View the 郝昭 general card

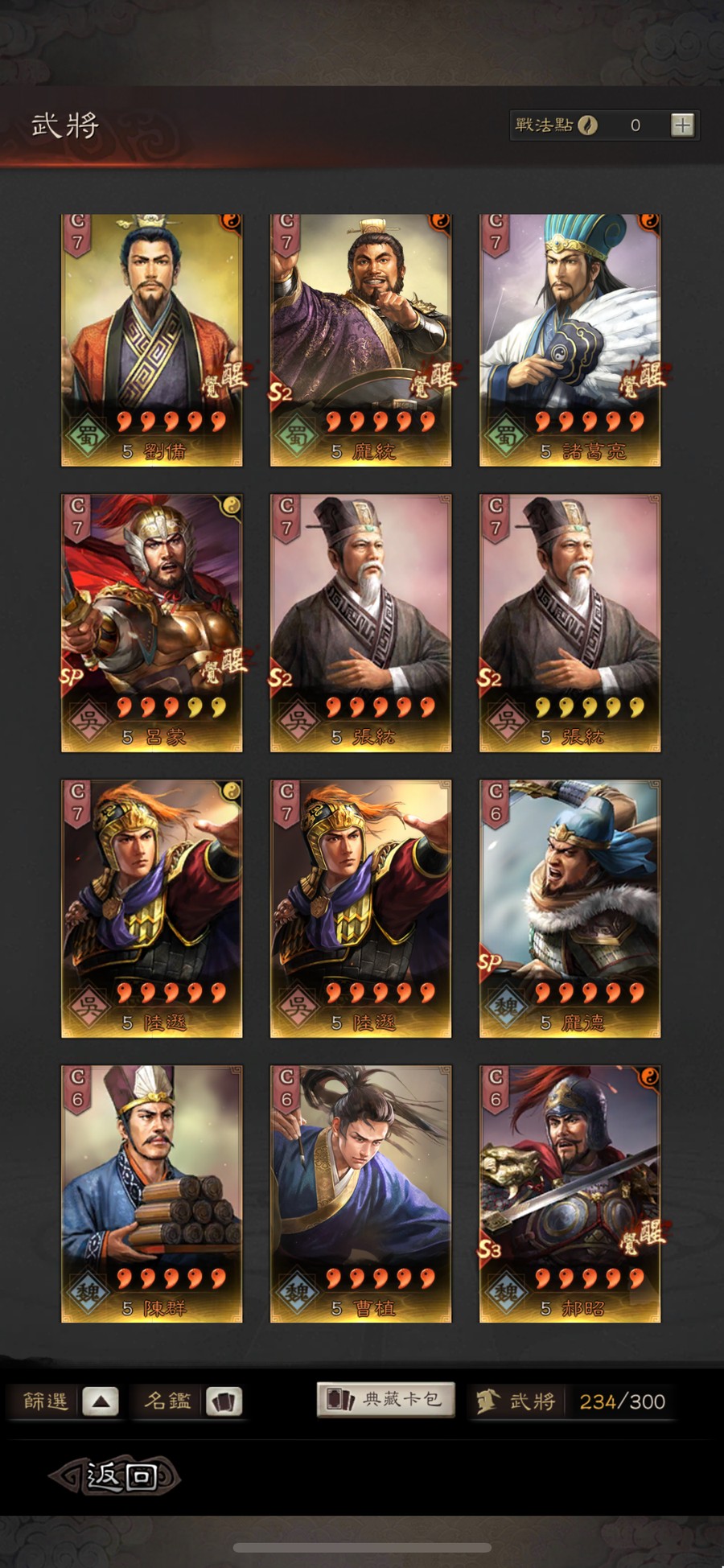570,1194
